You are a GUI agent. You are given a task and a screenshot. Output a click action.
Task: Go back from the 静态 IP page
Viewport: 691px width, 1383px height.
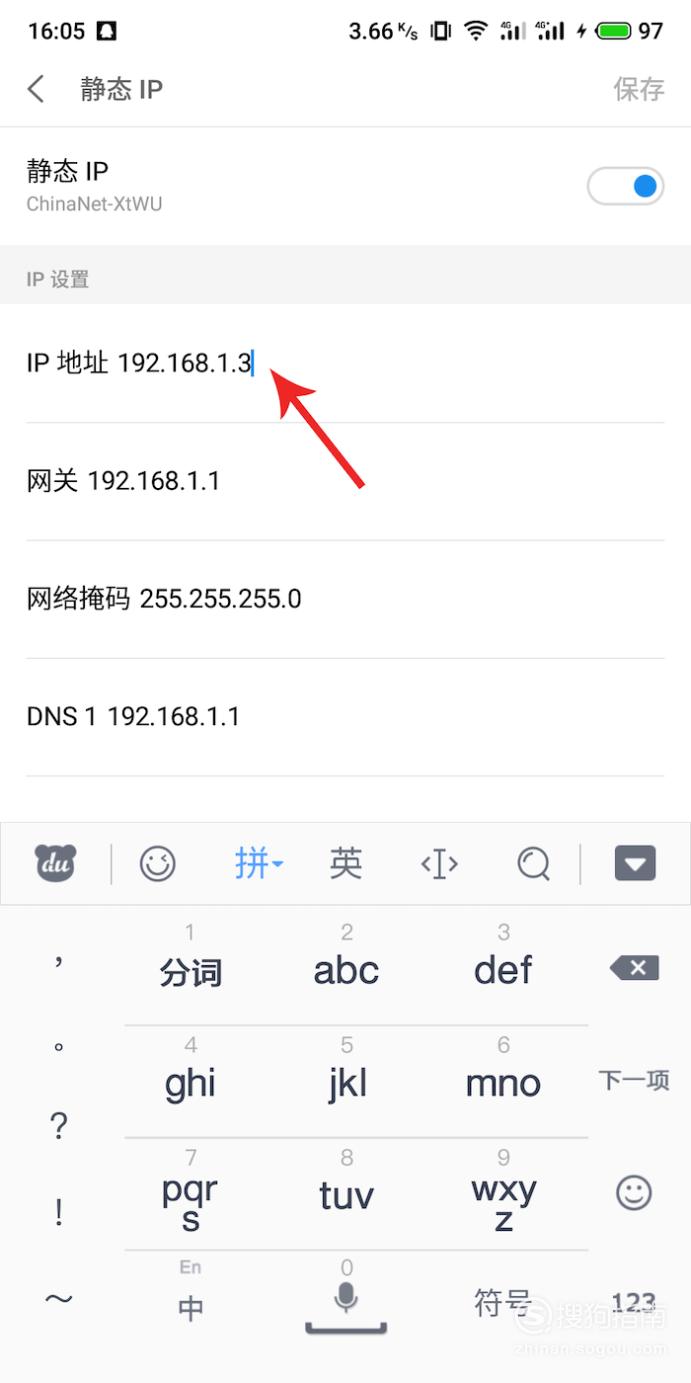coord(36,89)
